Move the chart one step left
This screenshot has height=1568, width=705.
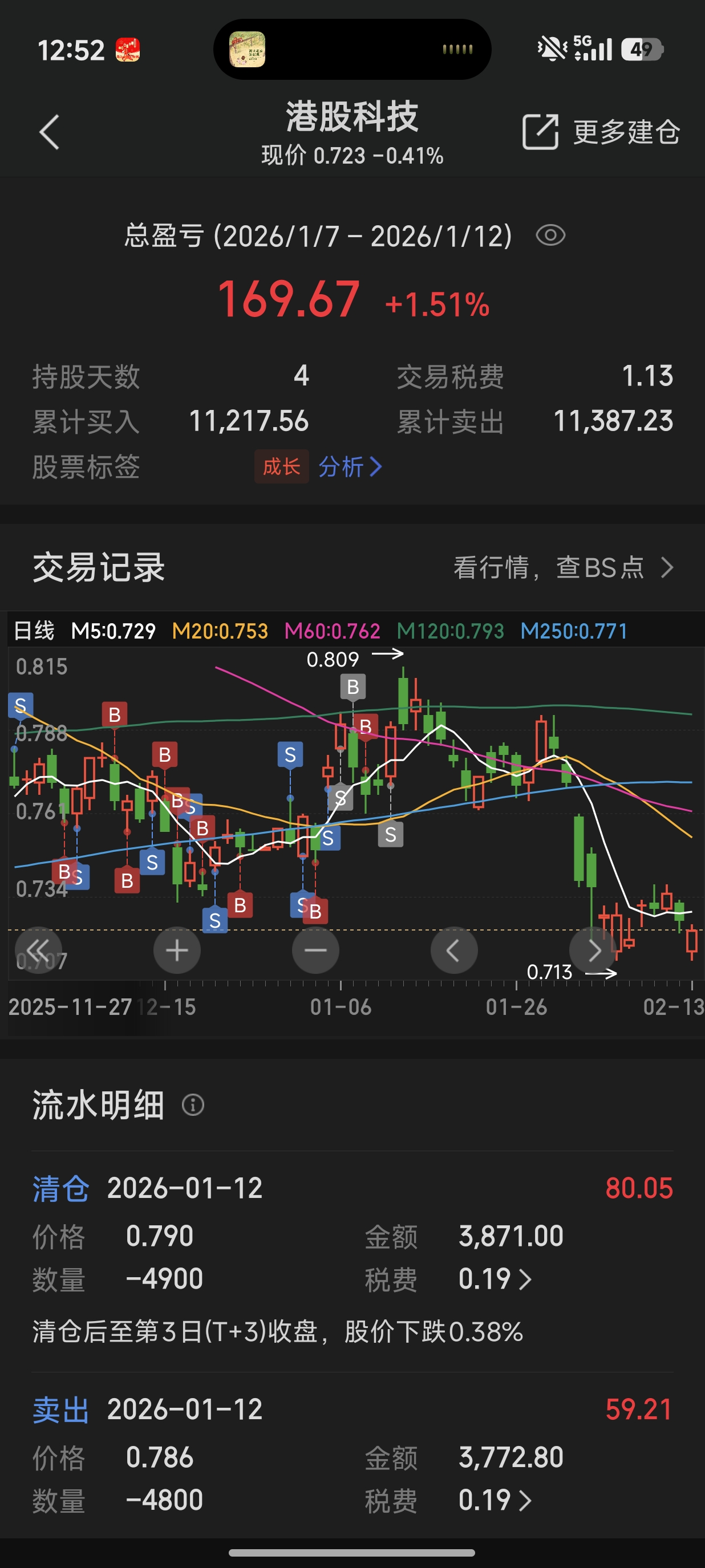453,949
